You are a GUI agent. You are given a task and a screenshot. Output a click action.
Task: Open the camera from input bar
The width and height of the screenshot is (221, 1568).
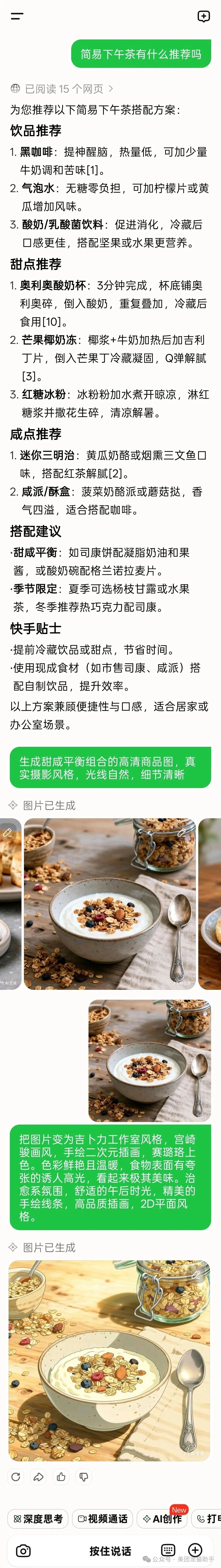pyautogui.click(x=23, y=1550)
